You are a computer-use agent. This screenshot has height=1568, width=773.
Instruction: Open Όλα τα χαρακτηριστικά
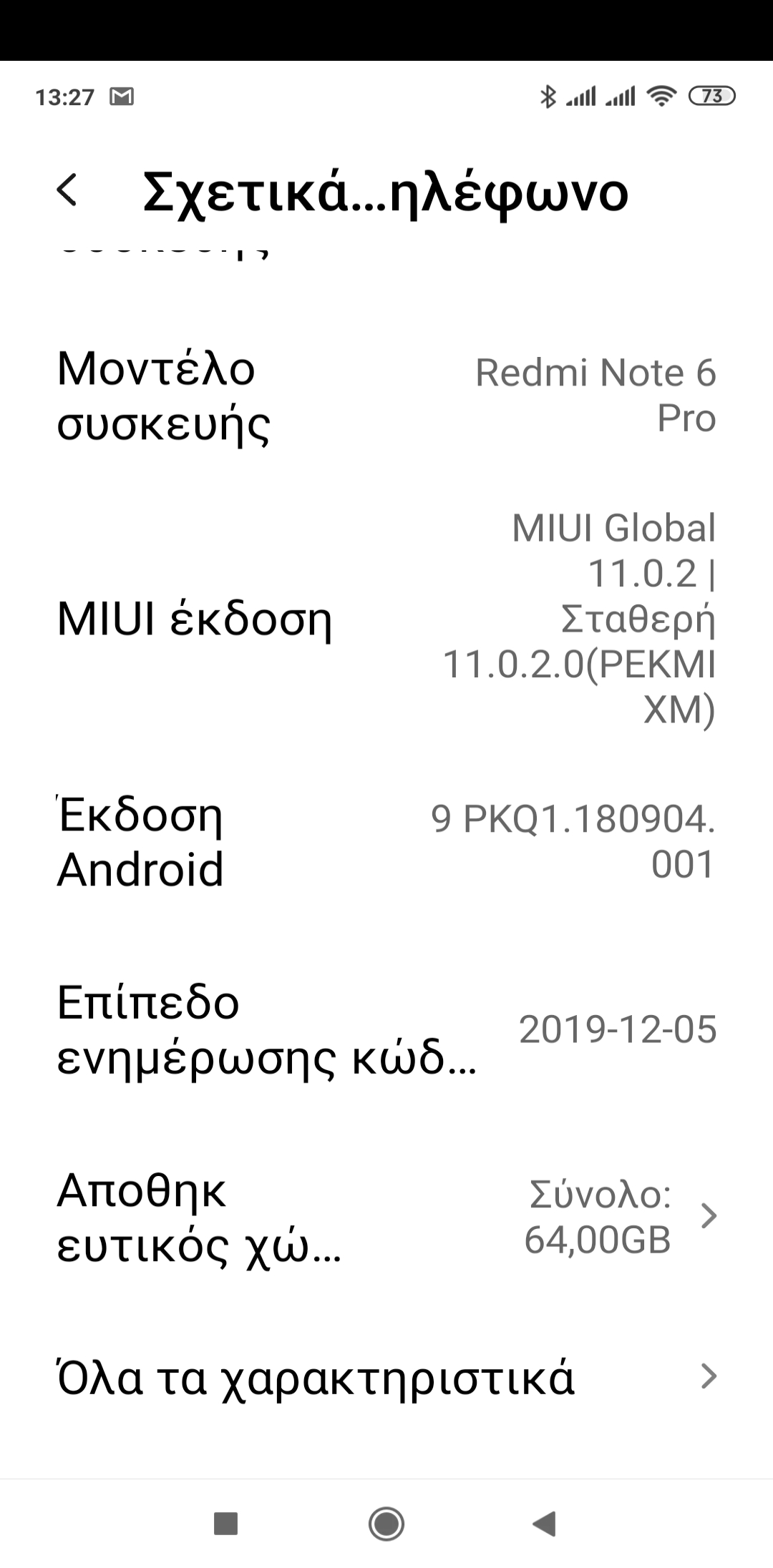tap(386, 1377)
